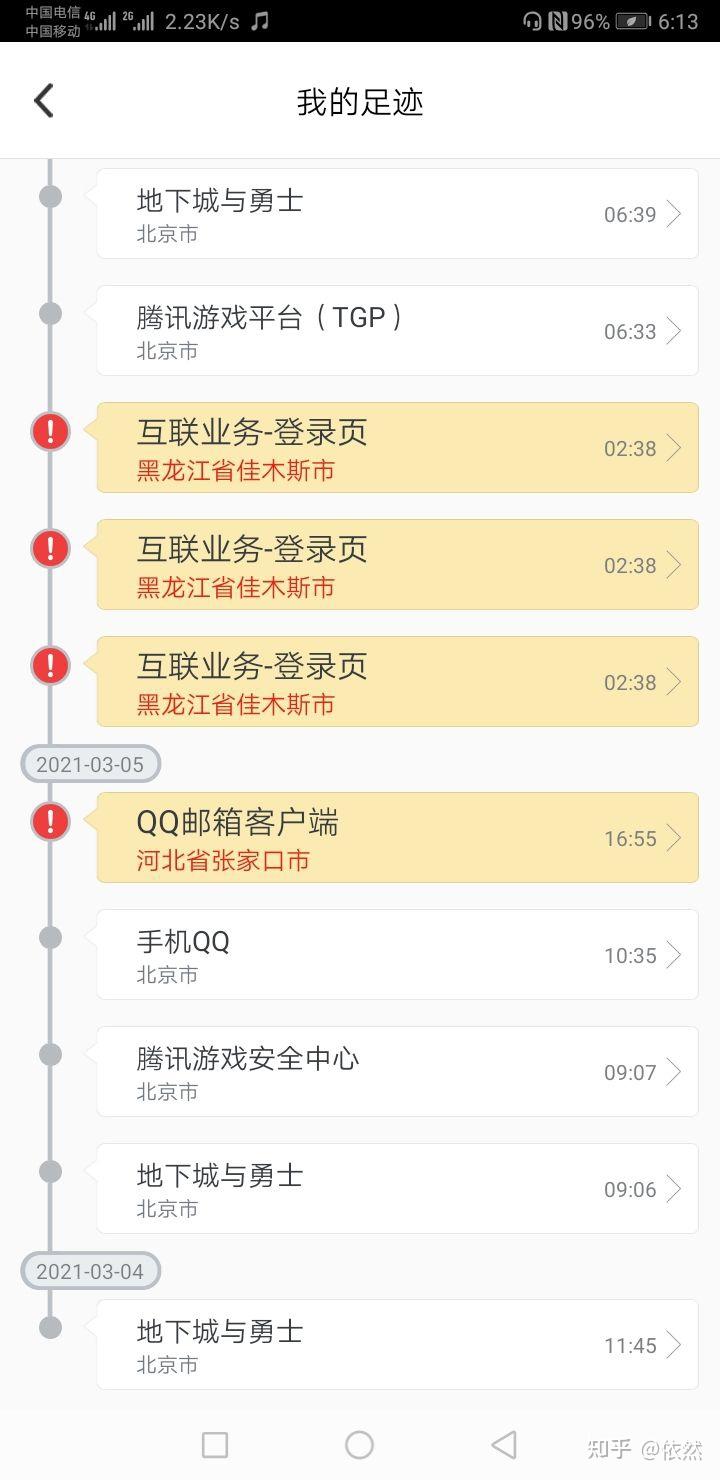Viewport: 720px width, 1480px height.
Task: Open the recent apps overview
Action: 215,1444
